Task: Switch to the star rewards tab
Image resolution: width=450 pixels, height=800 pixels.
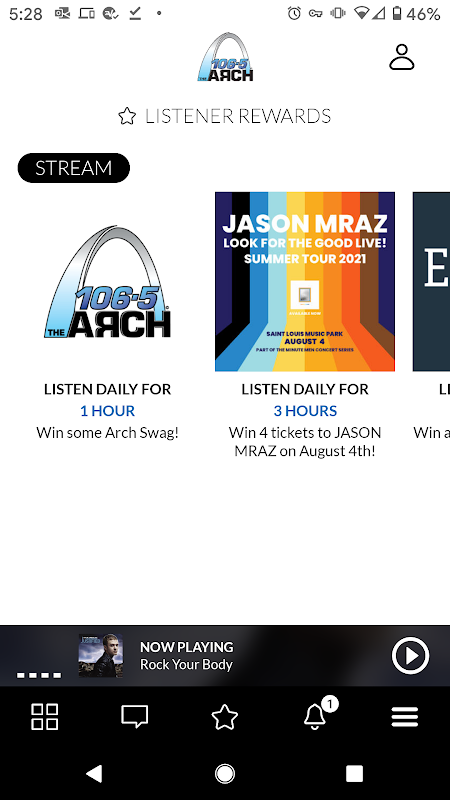Action: 224,717
